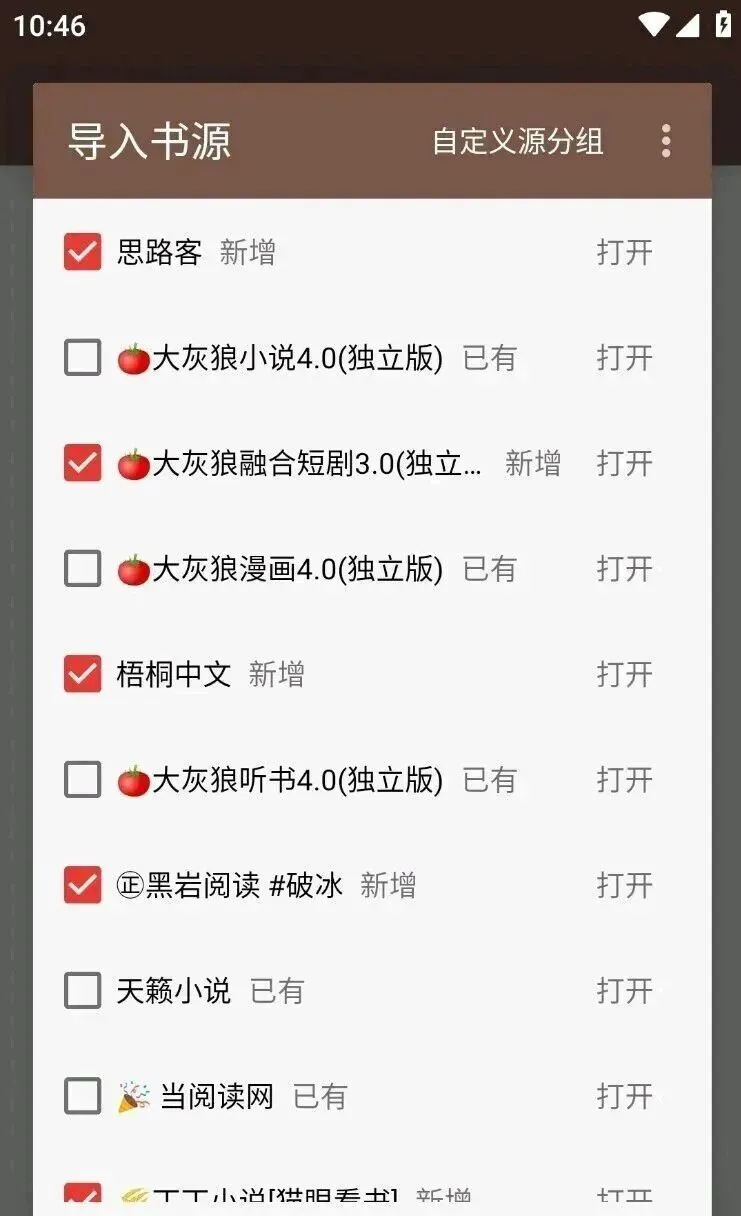The height and width of the screenshot is (1216, 741).
Task: Tap 打开 beside 当阅读网
Action: pyautogui.click(x=625, y=1096)
